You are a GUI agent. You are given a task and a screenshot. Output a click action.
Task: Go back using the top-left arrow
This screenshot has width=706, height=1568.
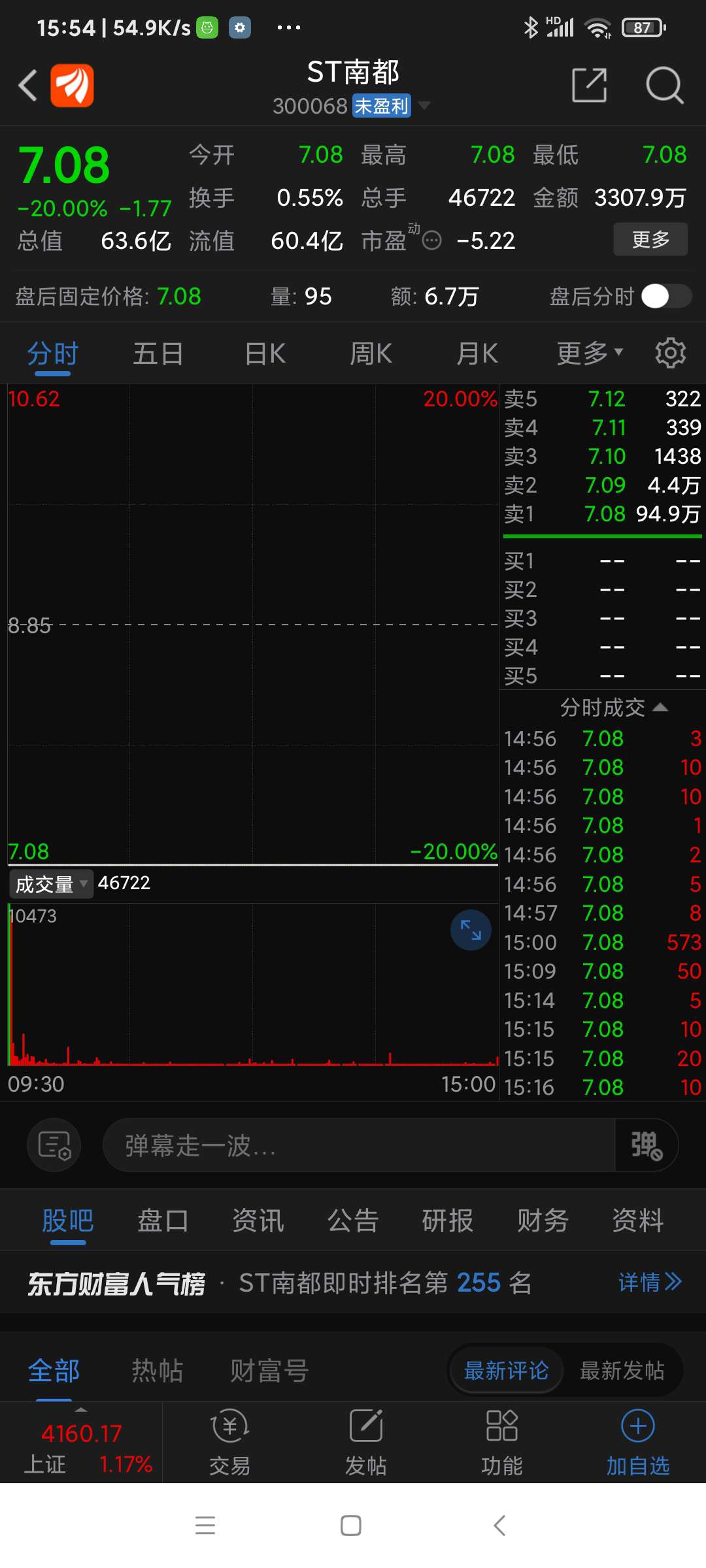tap(28, 86)
